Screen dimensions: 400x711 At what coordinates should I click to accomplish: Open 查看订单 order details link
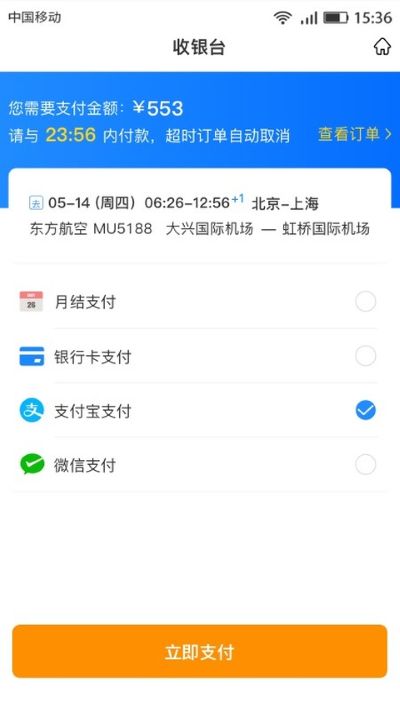(355, 134)
